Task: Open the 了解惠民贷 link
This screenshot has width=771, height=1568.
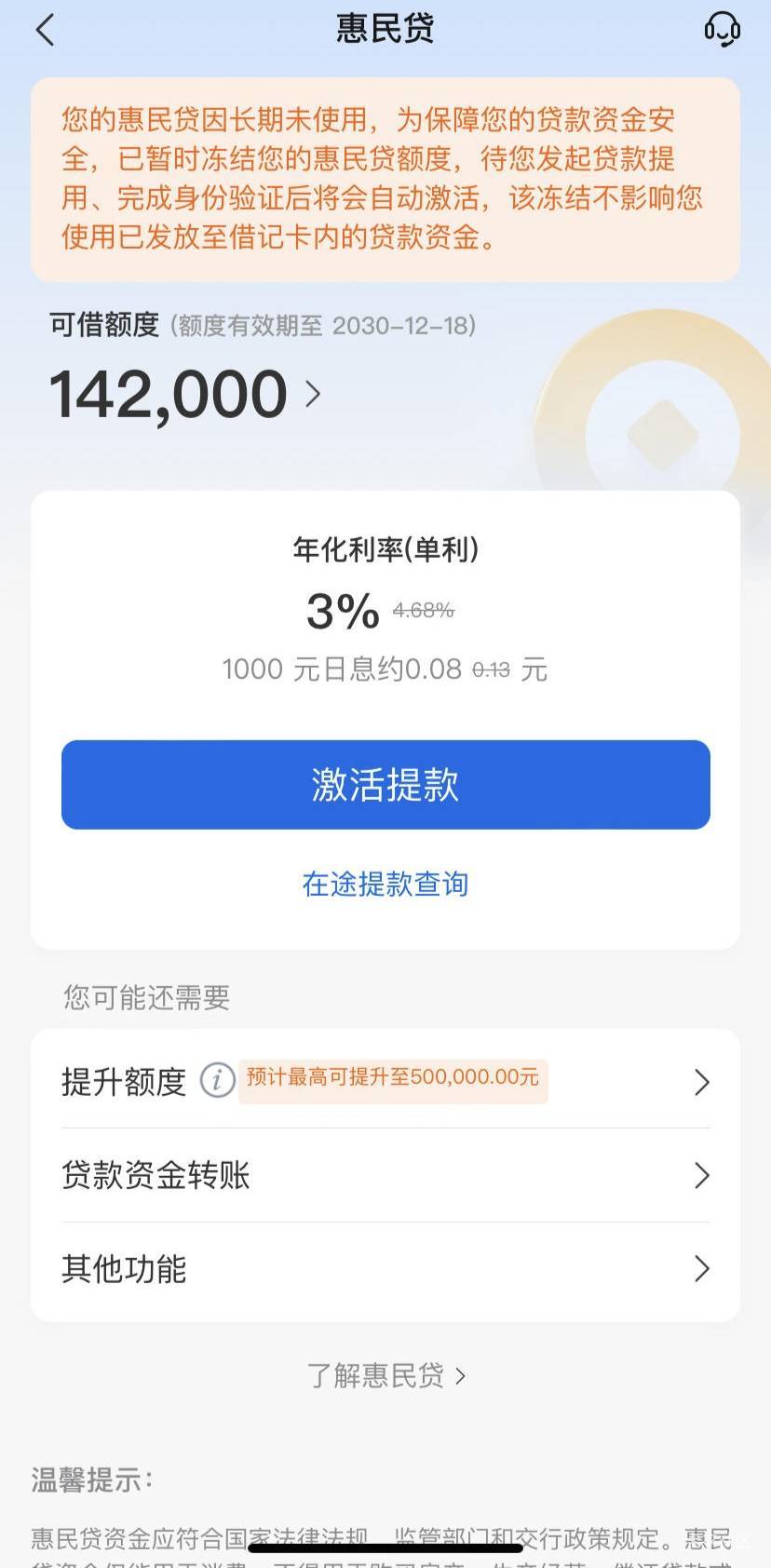Action: point(385,1375)
